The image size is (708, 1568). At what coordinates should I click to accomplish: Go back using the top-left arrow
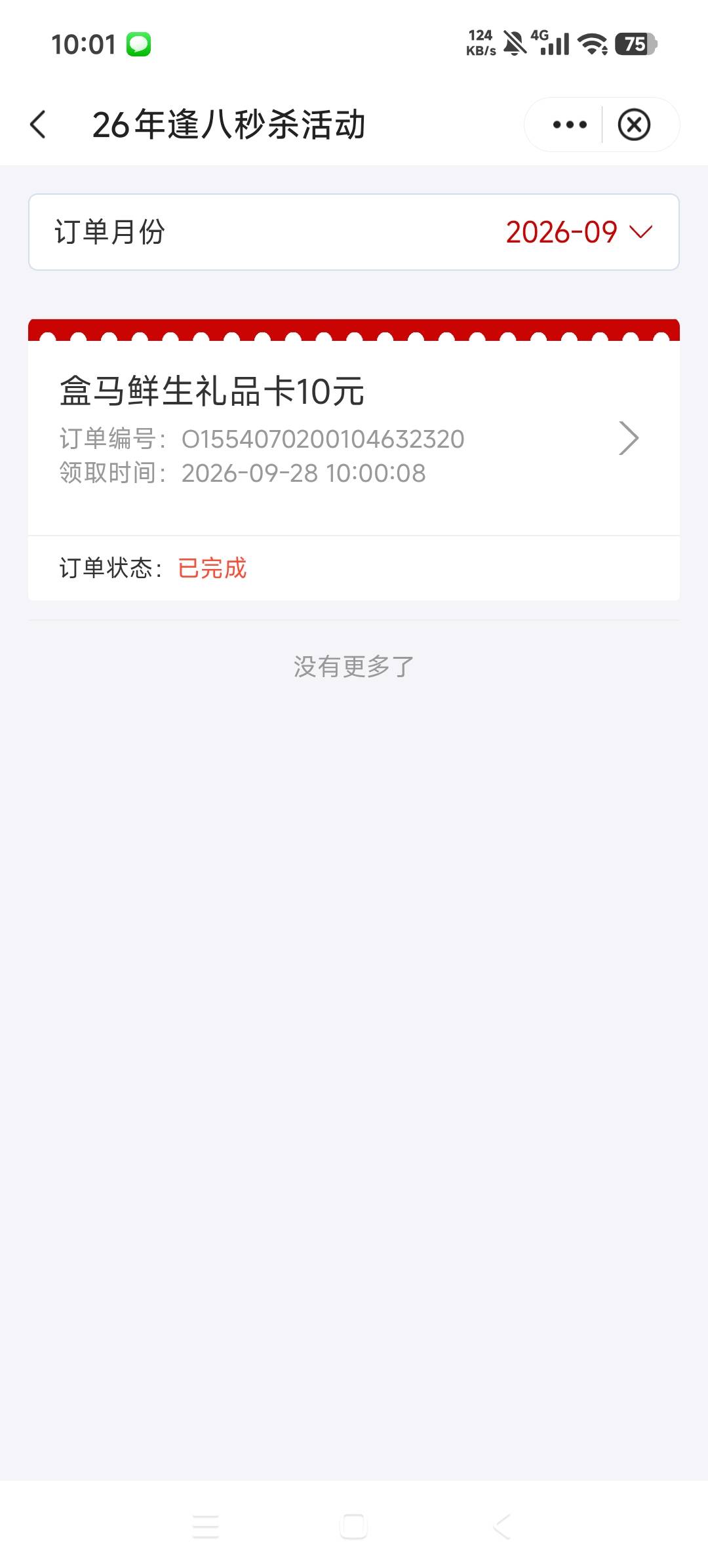39,125
